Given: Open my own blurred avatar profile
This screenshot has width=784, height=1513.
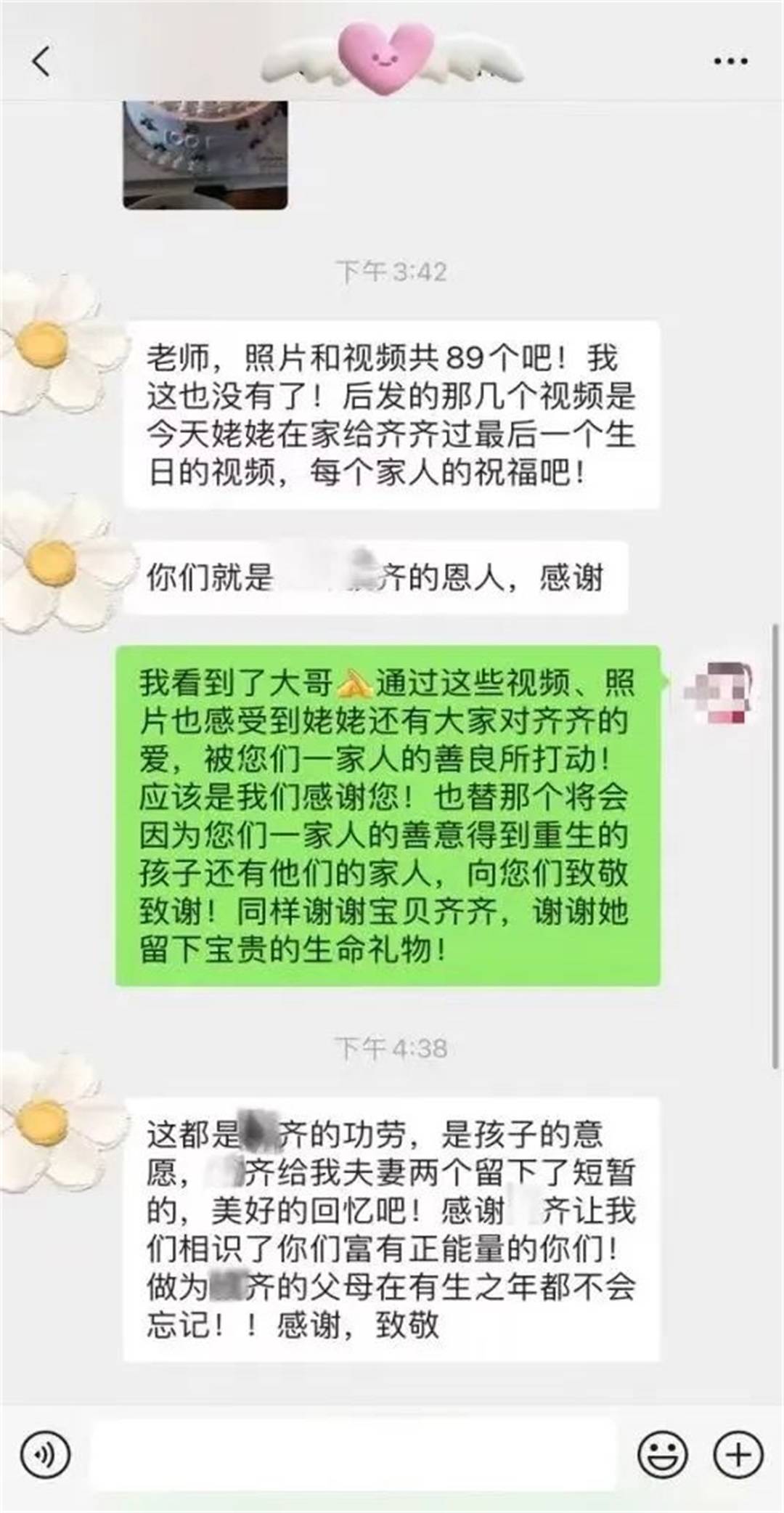Looking at the screenshot, I should [x=717, y=691].
